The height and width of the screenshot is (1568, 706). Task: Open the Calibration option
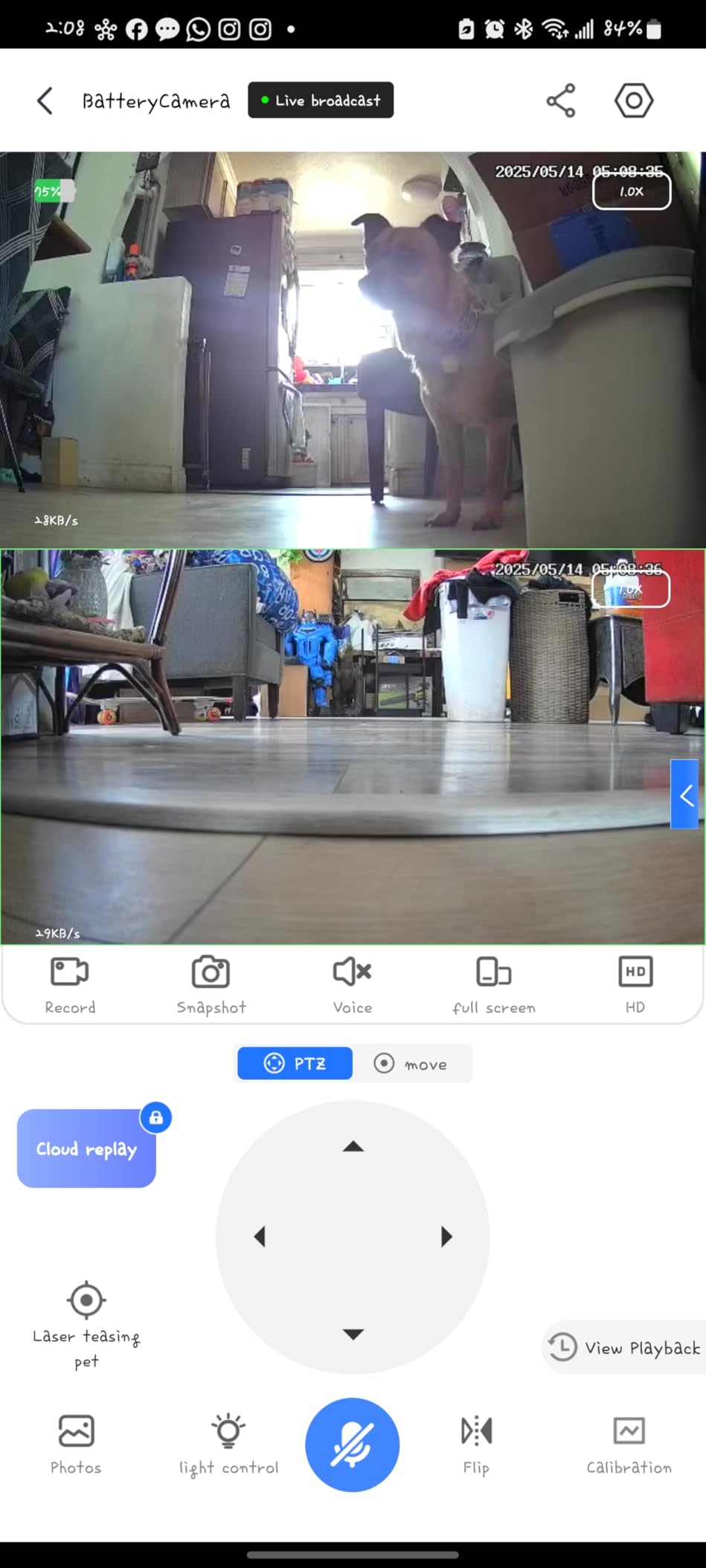click(x=629, y=1444)
